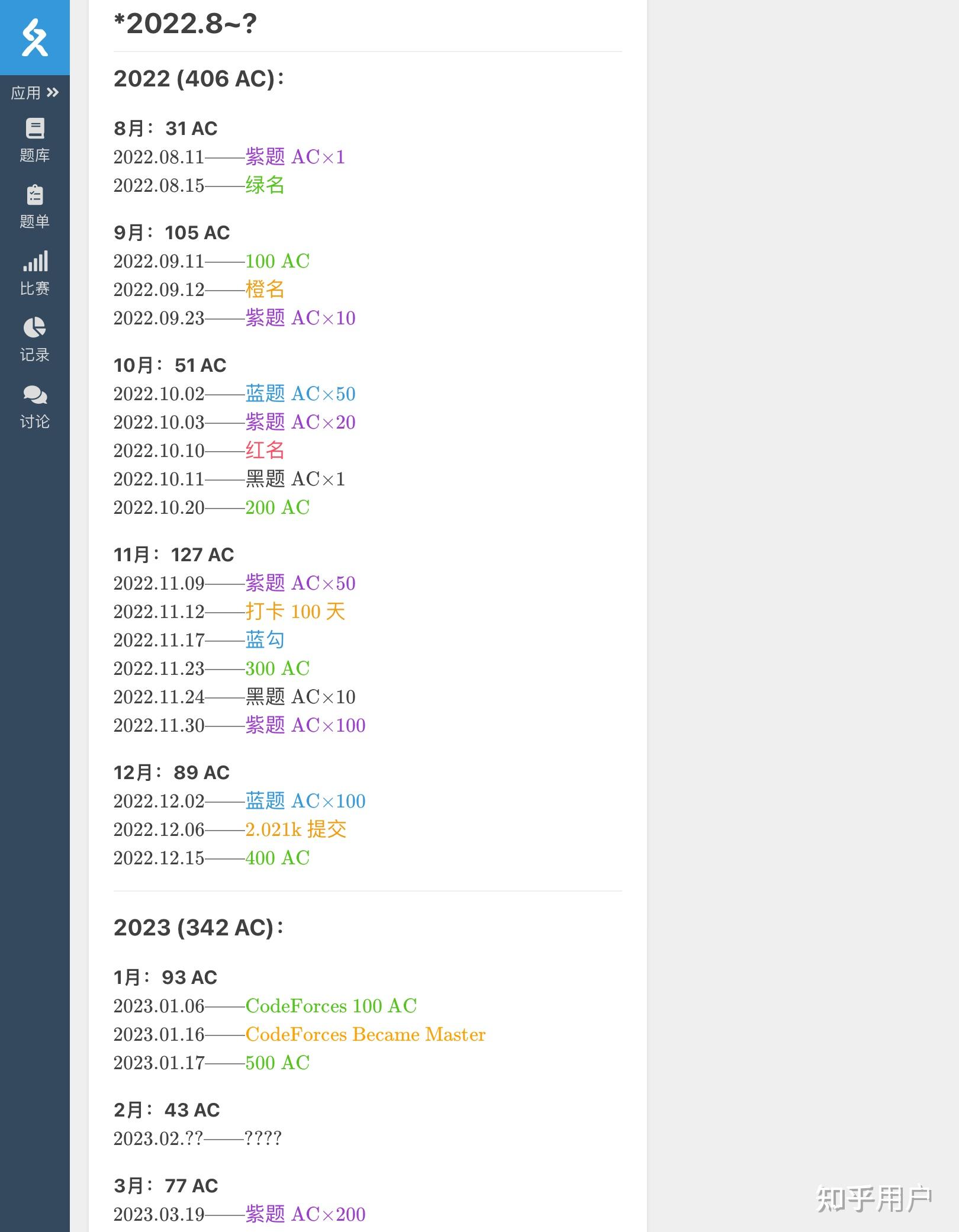Switch to the 比赛 contests section
959x1232 pixels.
pos(34,274)
